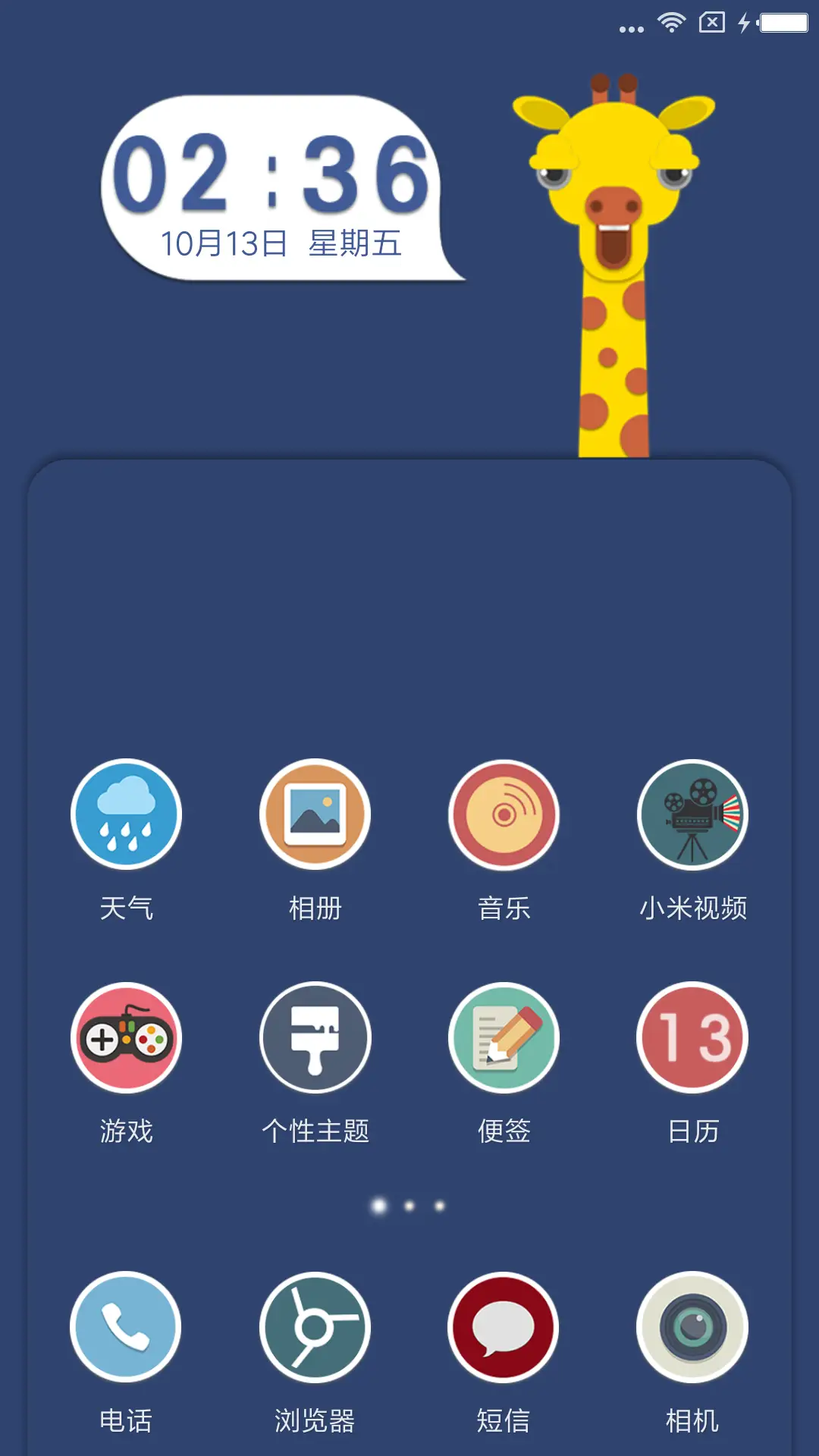This screenshot has height=1456, width=819.
Task: Open the 日历 calendar showing date 13
Action: 692,1037
